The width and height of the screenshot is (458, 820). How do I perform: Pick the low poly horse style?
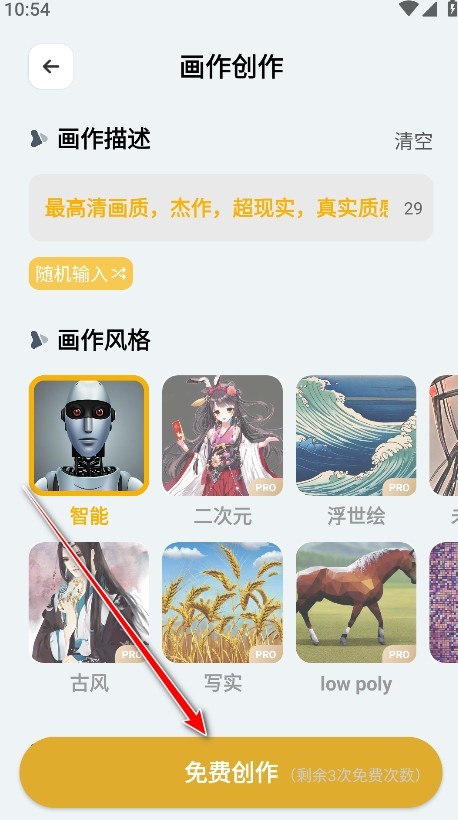click(x=356, y=602)
